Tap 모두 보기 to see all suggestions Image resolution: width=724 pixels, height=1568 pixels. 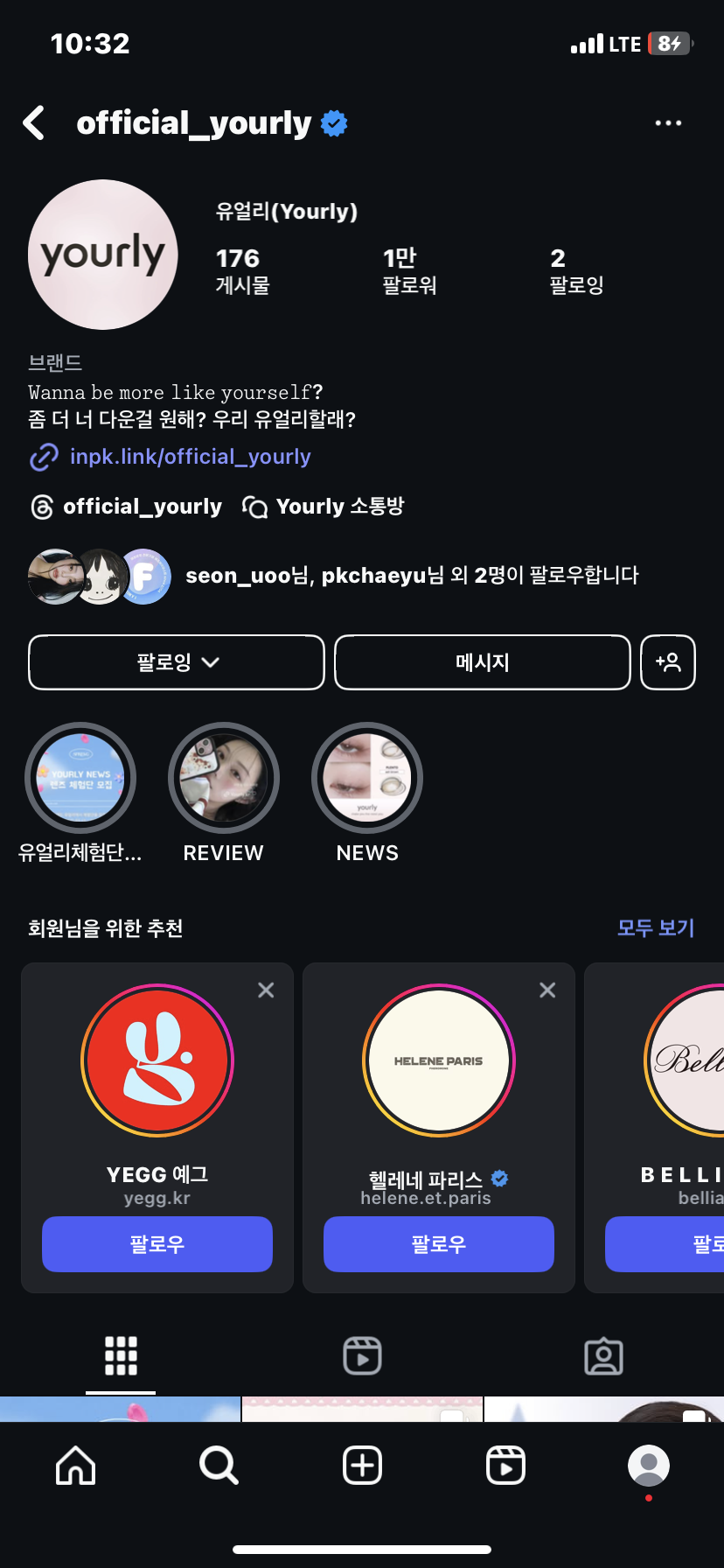click(x=655, y=927)
